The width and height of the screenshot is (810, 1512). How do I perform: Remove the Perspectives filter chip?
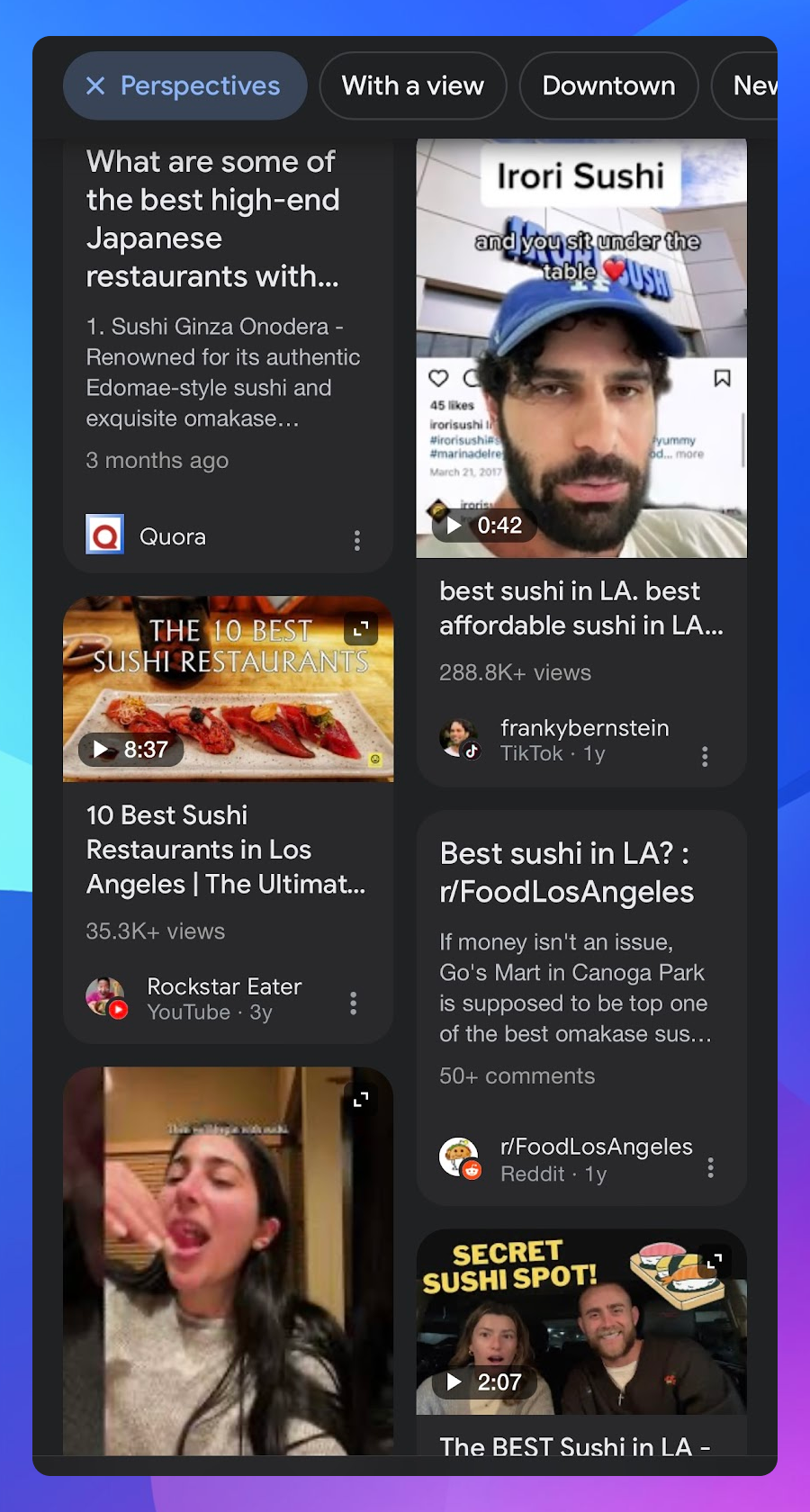point(95,85)
